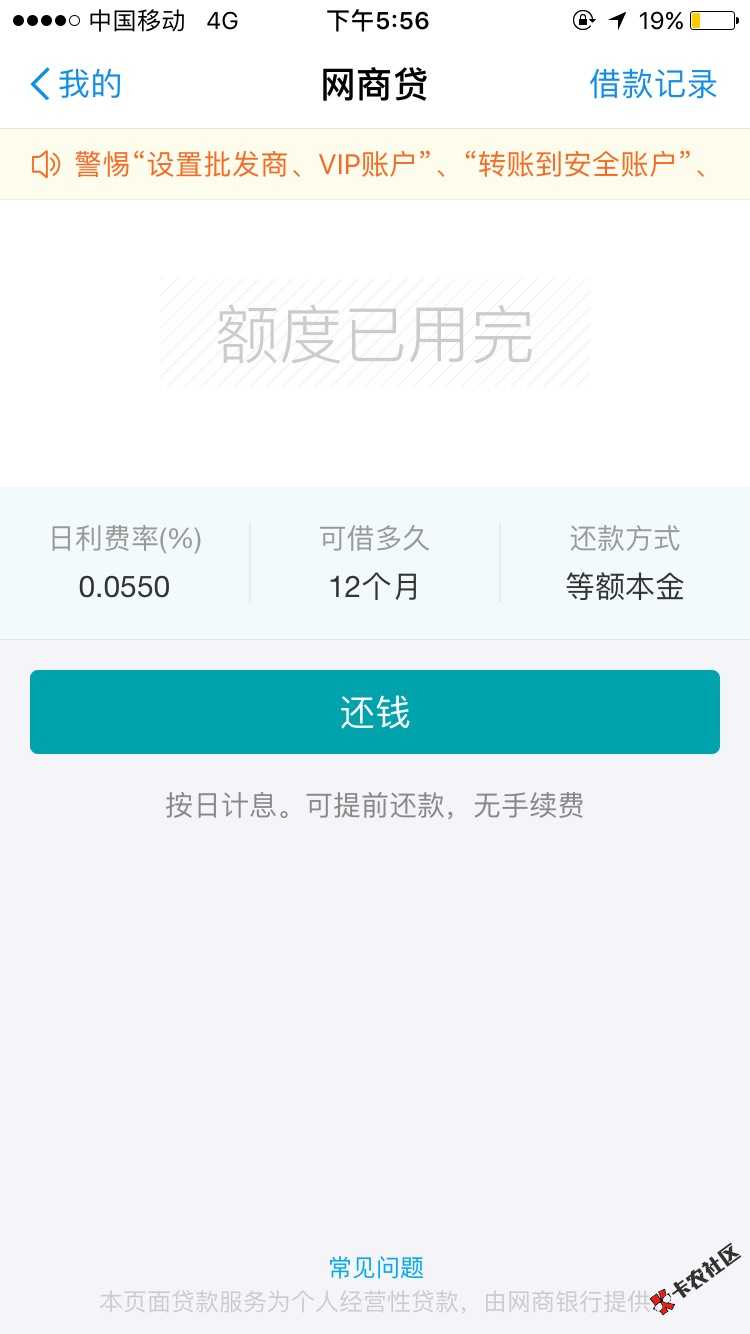Go back to 我的 page
This screenshot has width=750, height=1334.
[76, 84]
